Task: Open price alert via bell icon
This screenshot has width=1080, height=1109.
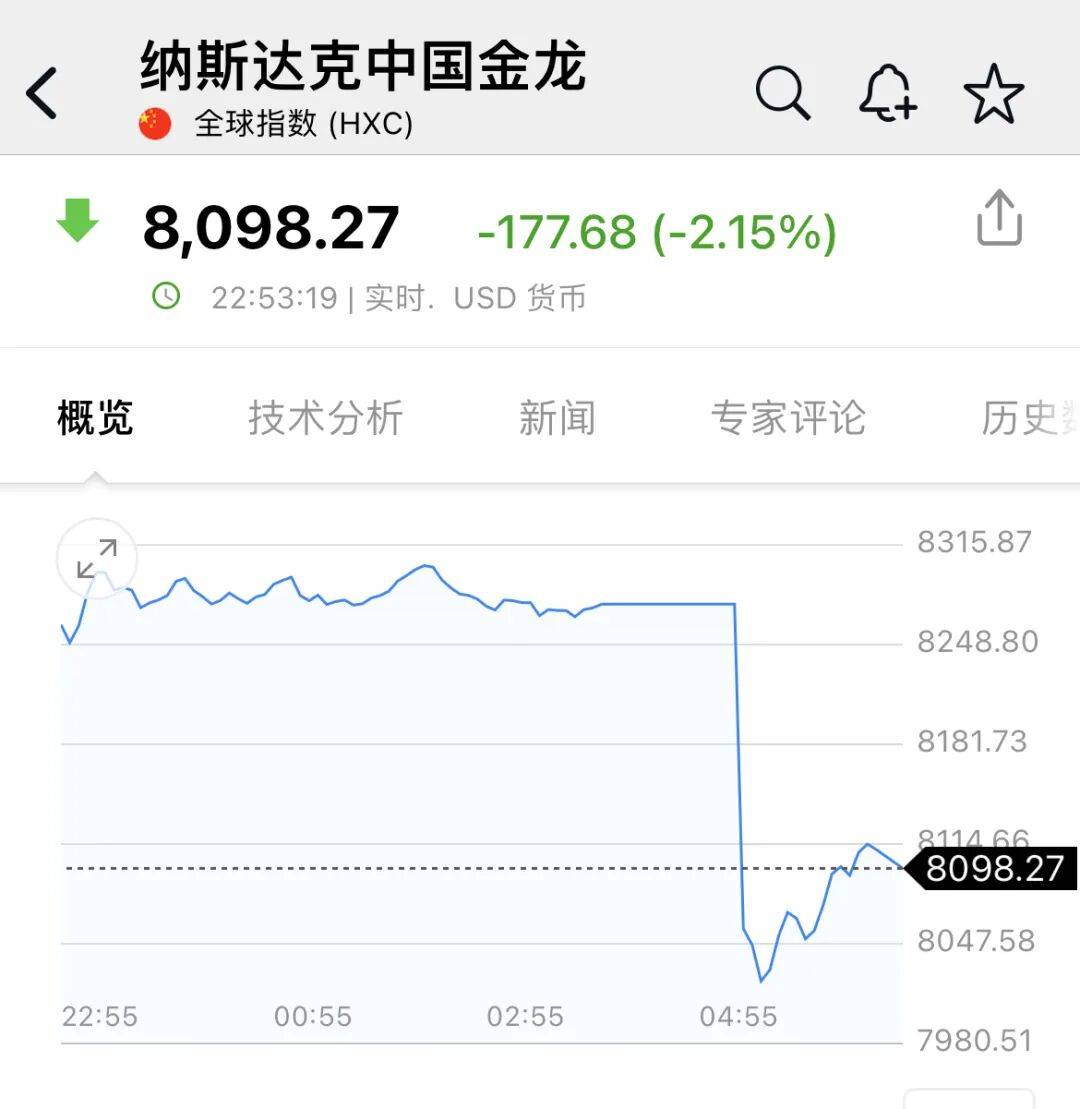Action: coord(888,91)
